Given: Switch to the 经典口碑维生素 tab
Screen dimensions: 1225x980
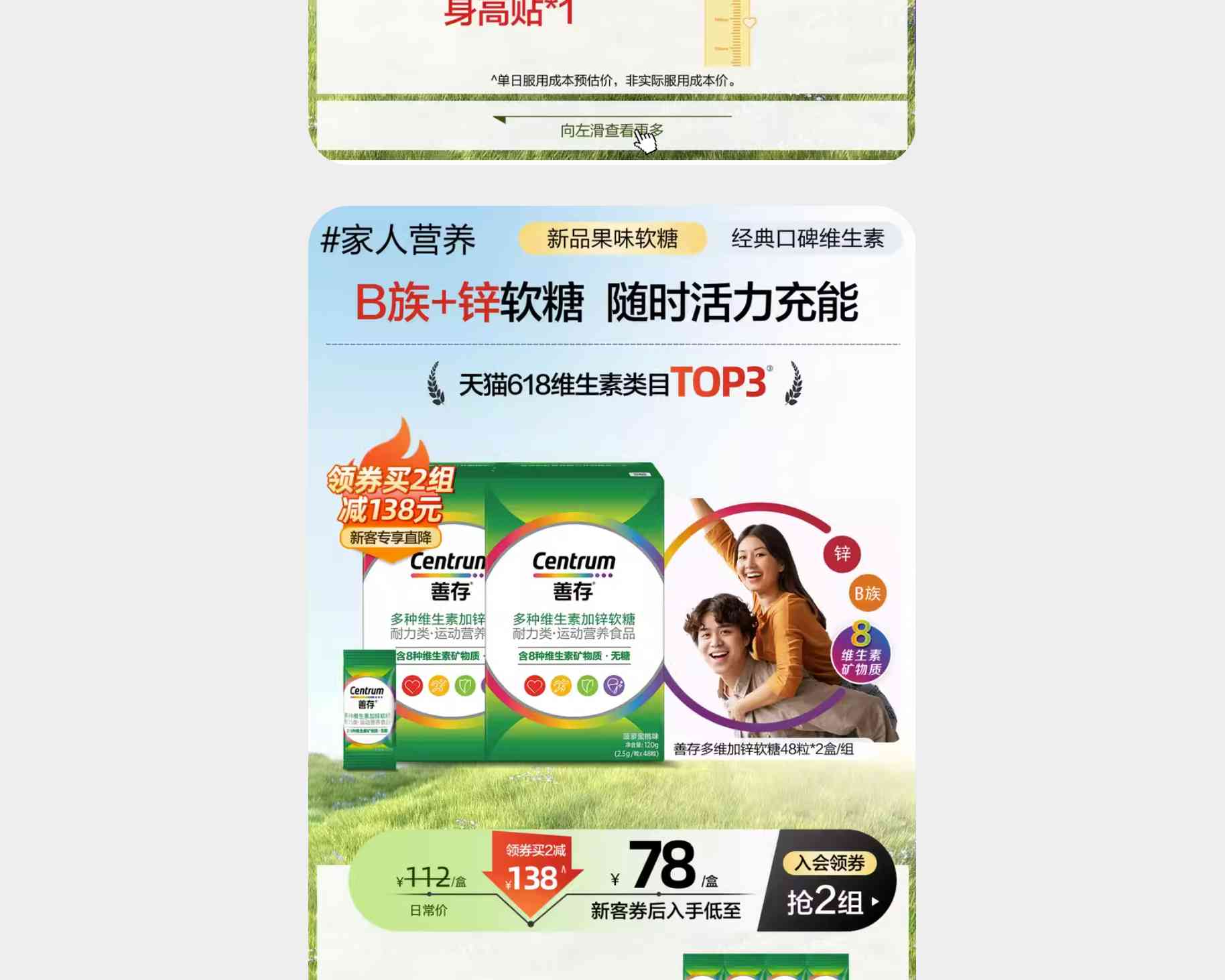Looking at the screenshot, I should tap(808, 239).
